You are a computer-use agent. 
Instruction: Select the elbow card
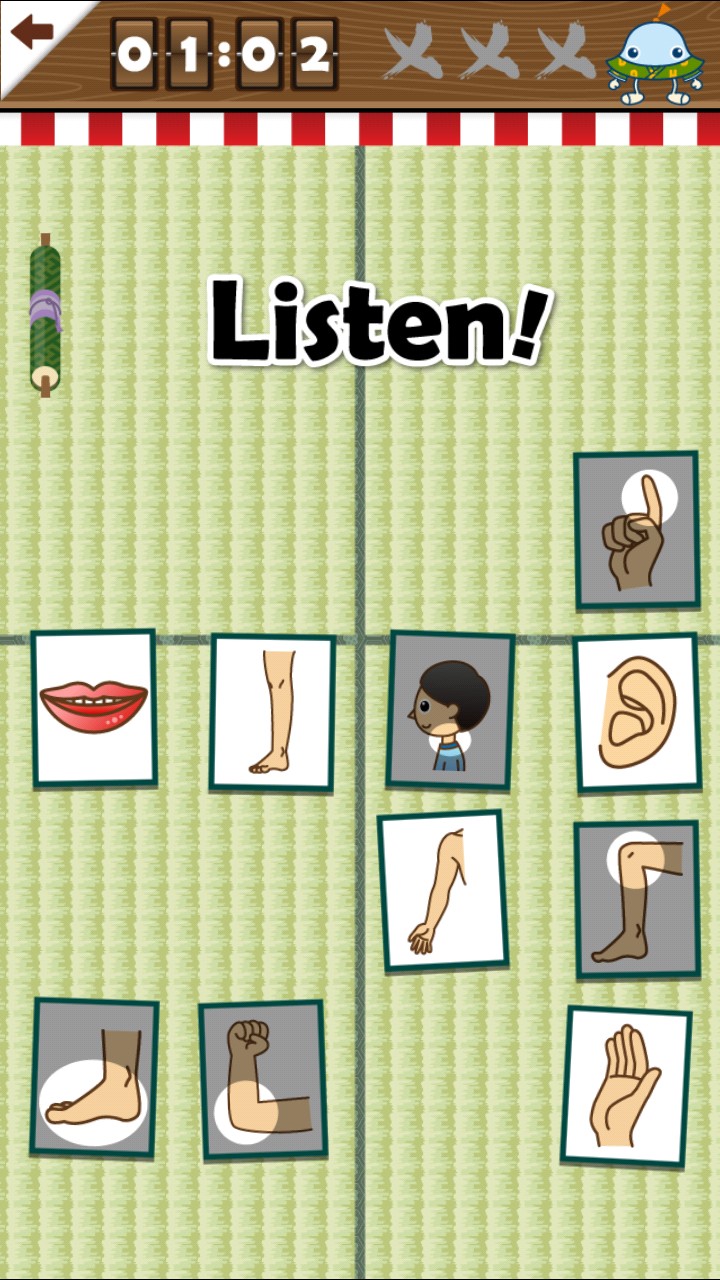263,1080
